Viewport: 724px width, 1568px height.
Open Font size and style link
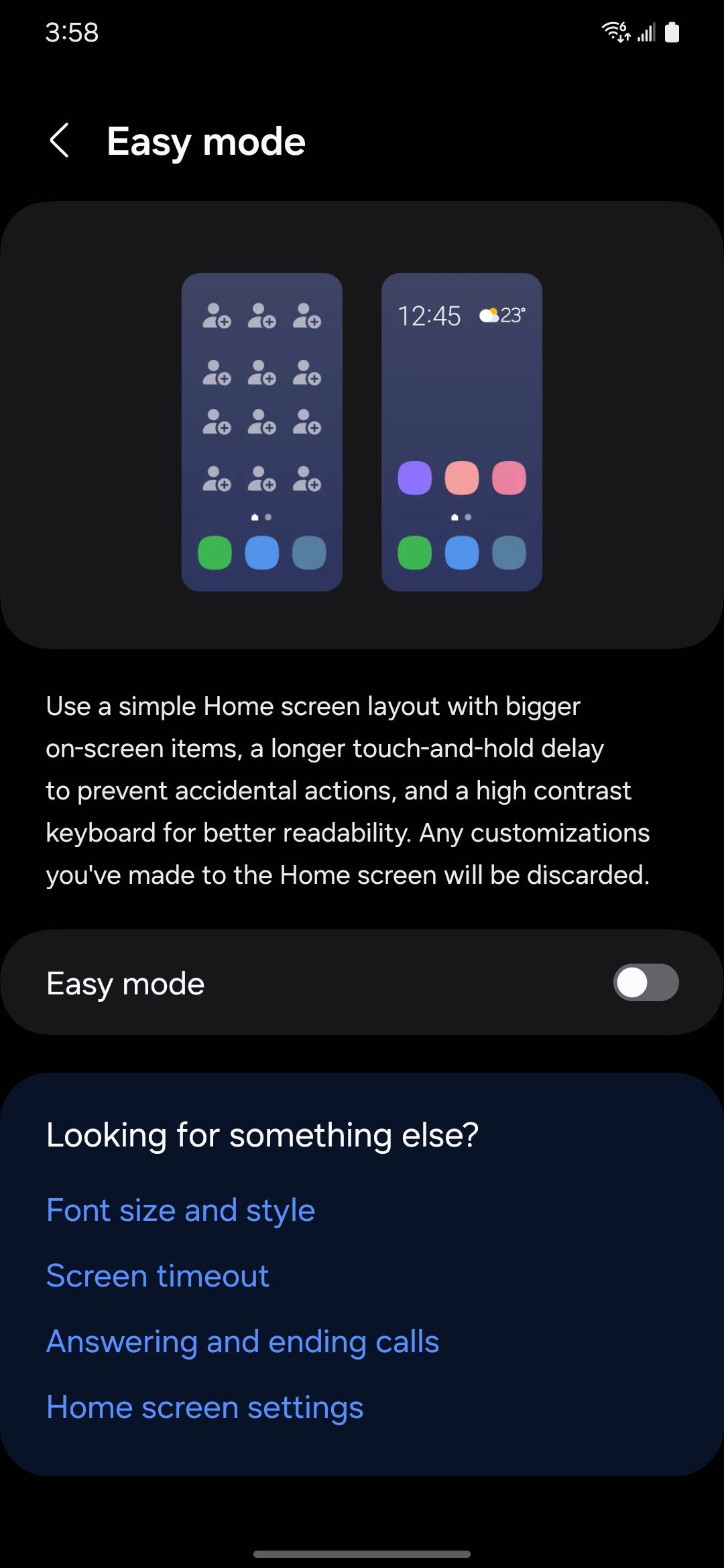pos(180,1210)
